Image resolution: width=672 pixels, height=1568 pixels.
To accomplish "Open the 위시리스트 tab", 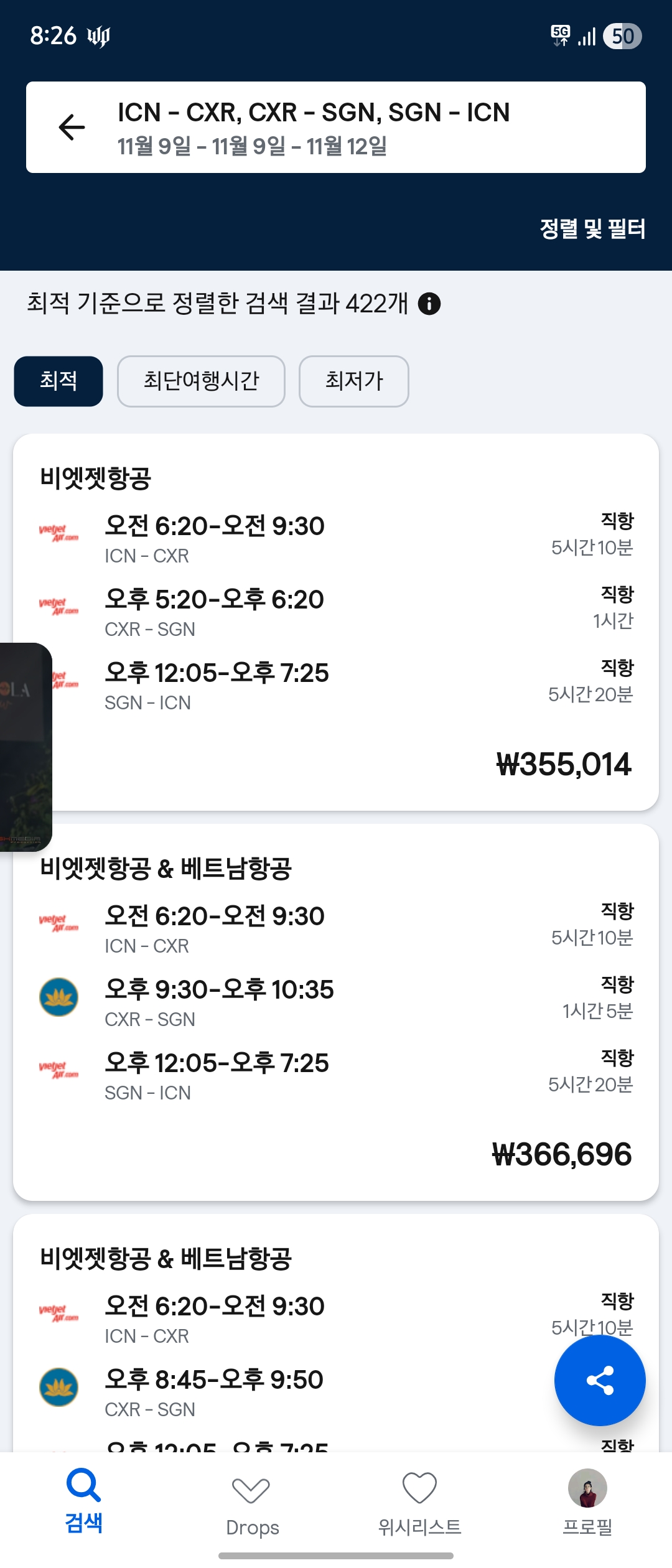I will pos(420,1502).
